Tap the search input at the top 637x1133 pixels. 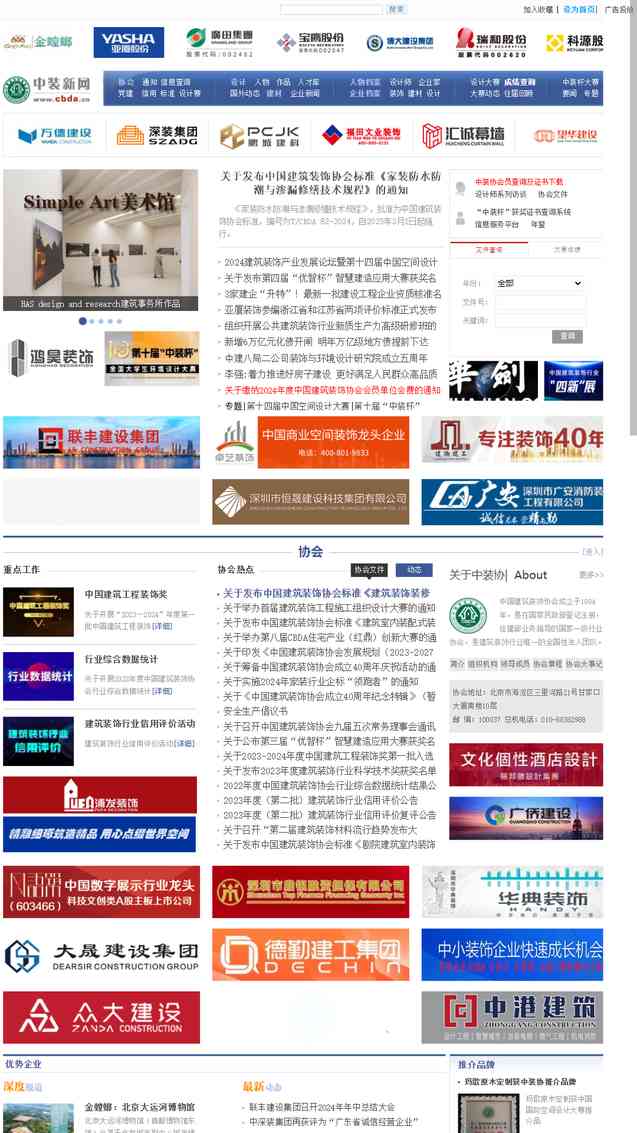point(331,9)
